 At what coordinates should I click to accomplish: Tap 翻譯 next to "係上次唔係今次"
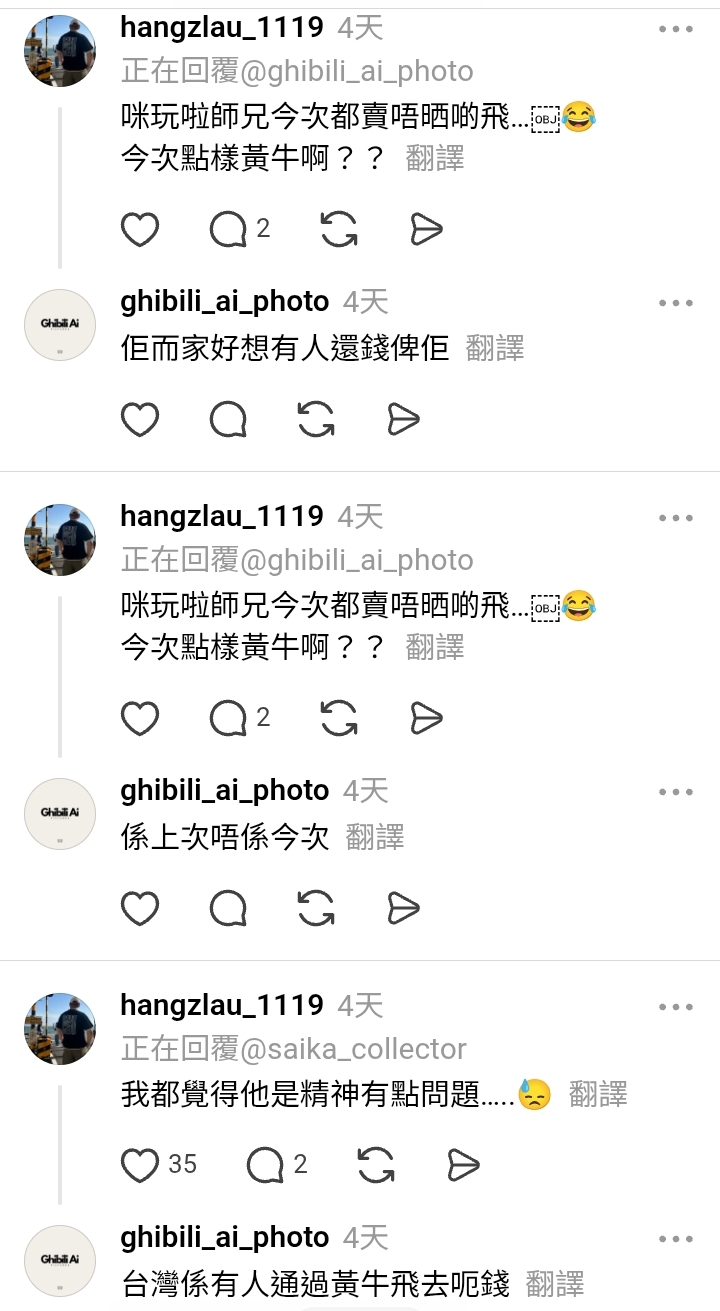tap(375, 836)
